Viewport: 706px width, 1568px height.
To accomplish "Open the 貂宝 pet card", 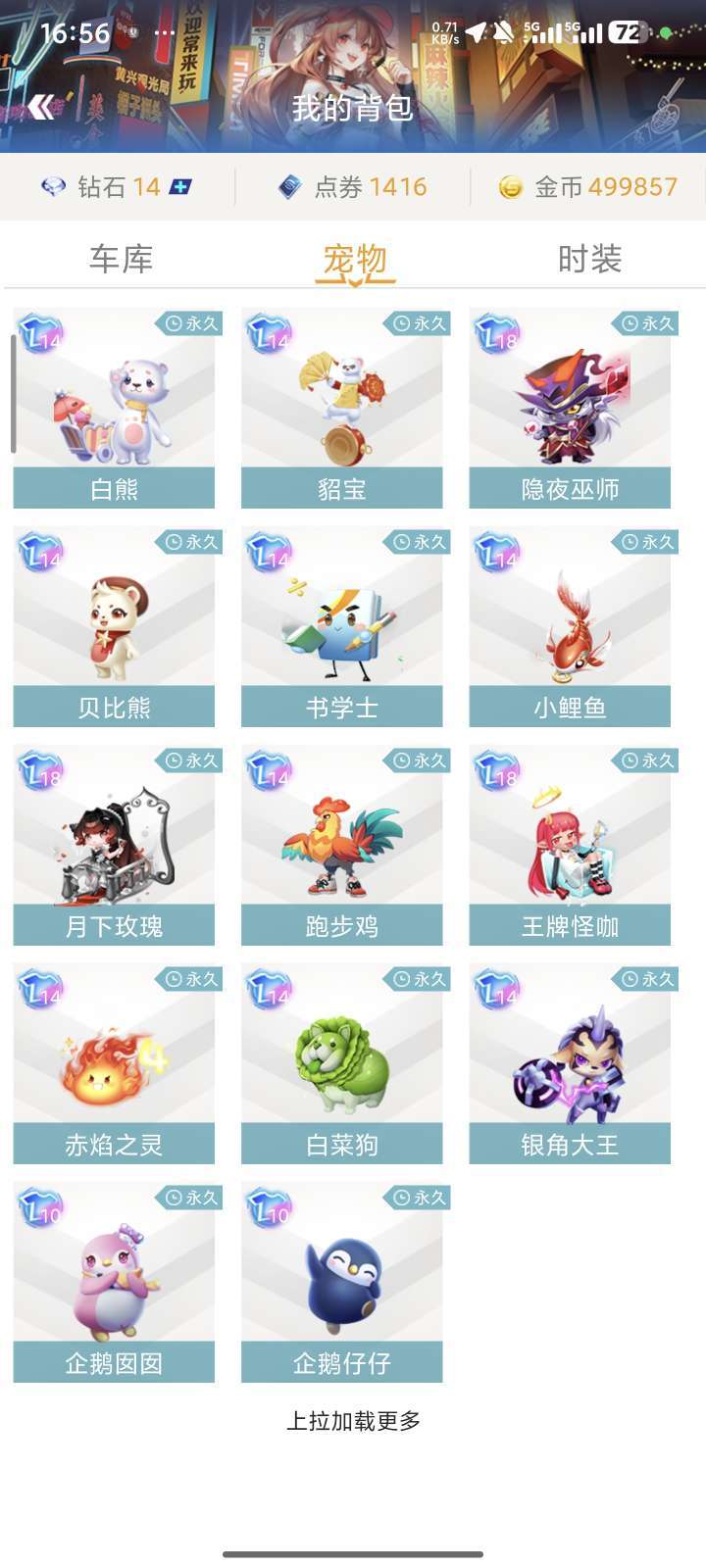I will pyautogui.click(x=342, y=409).
